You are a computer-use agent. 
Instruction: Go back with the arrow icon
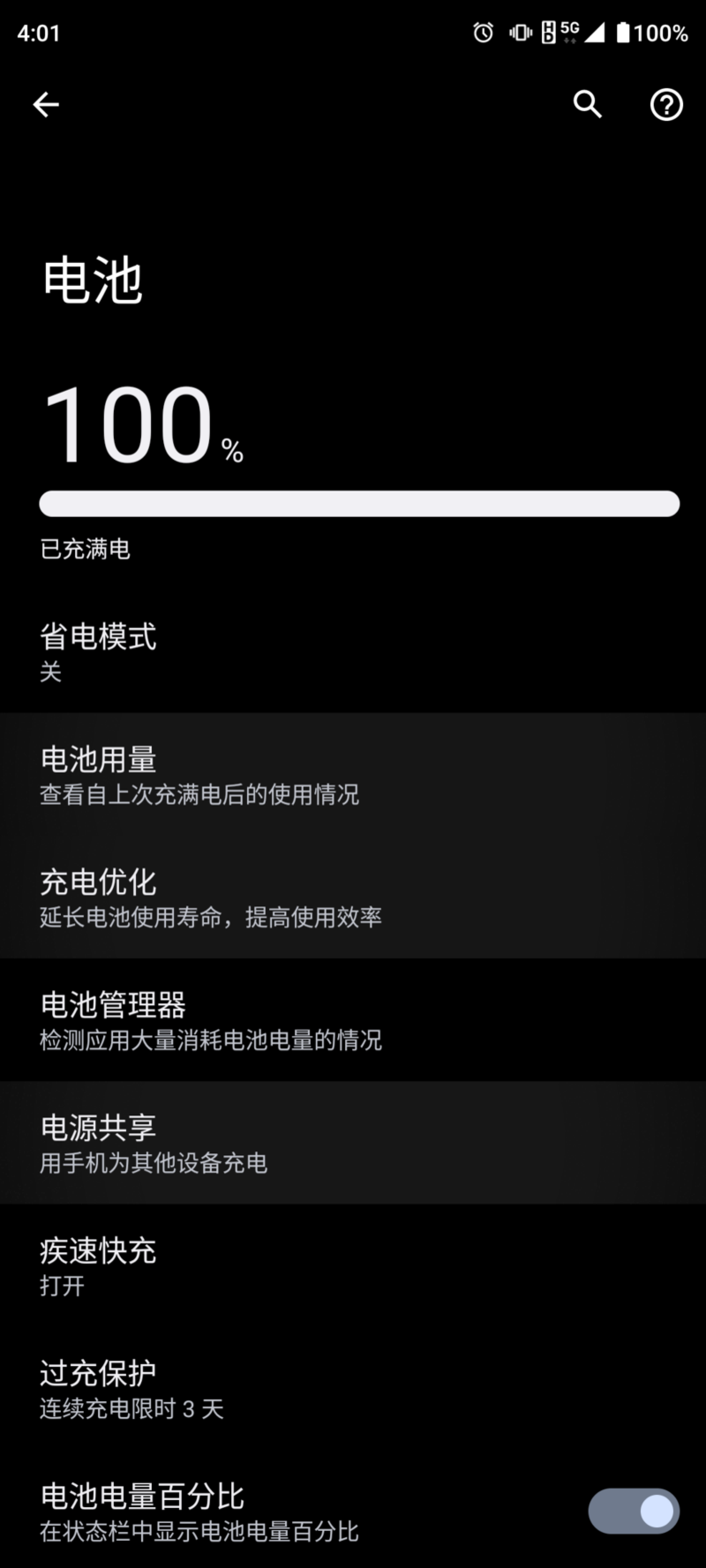tap(46, 105)
